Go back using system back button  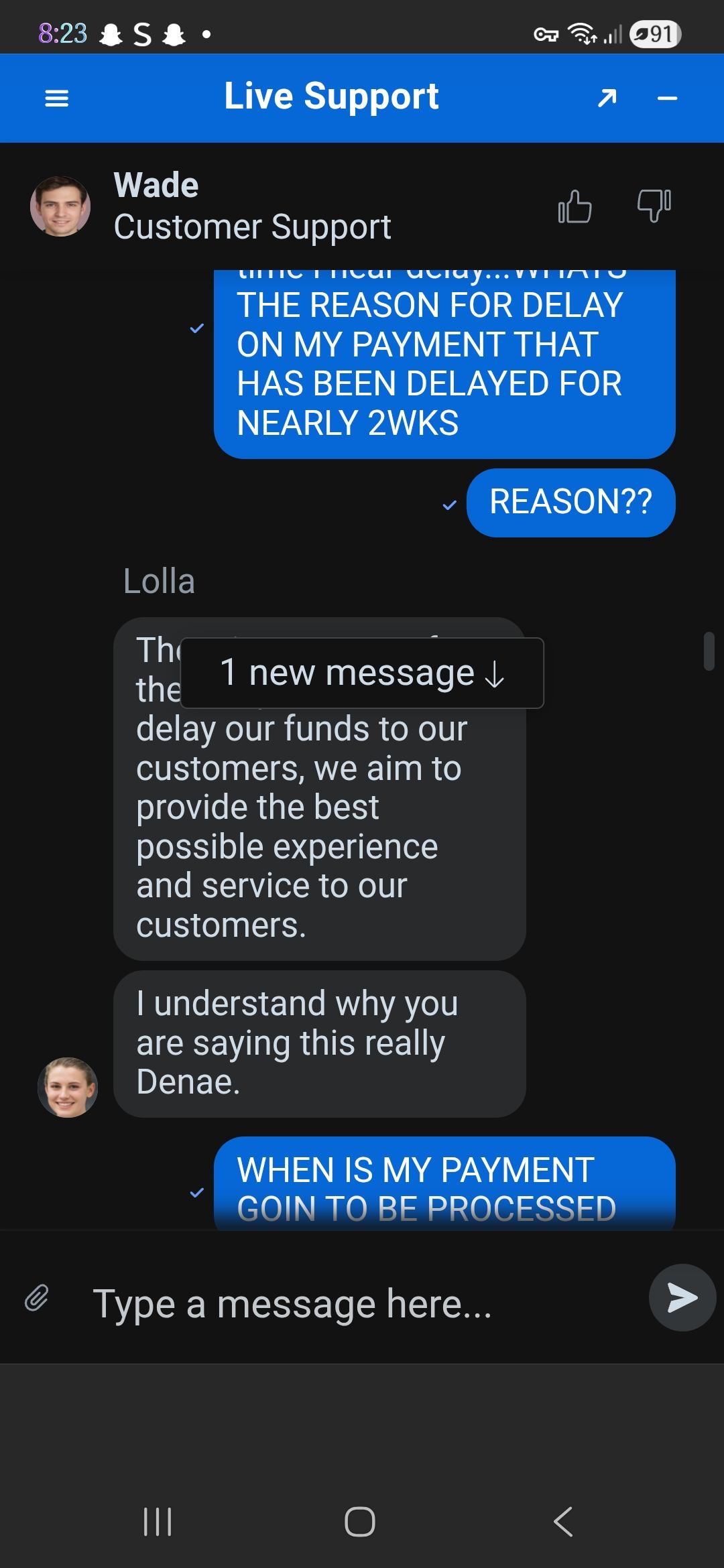[x=563, y=1521]
